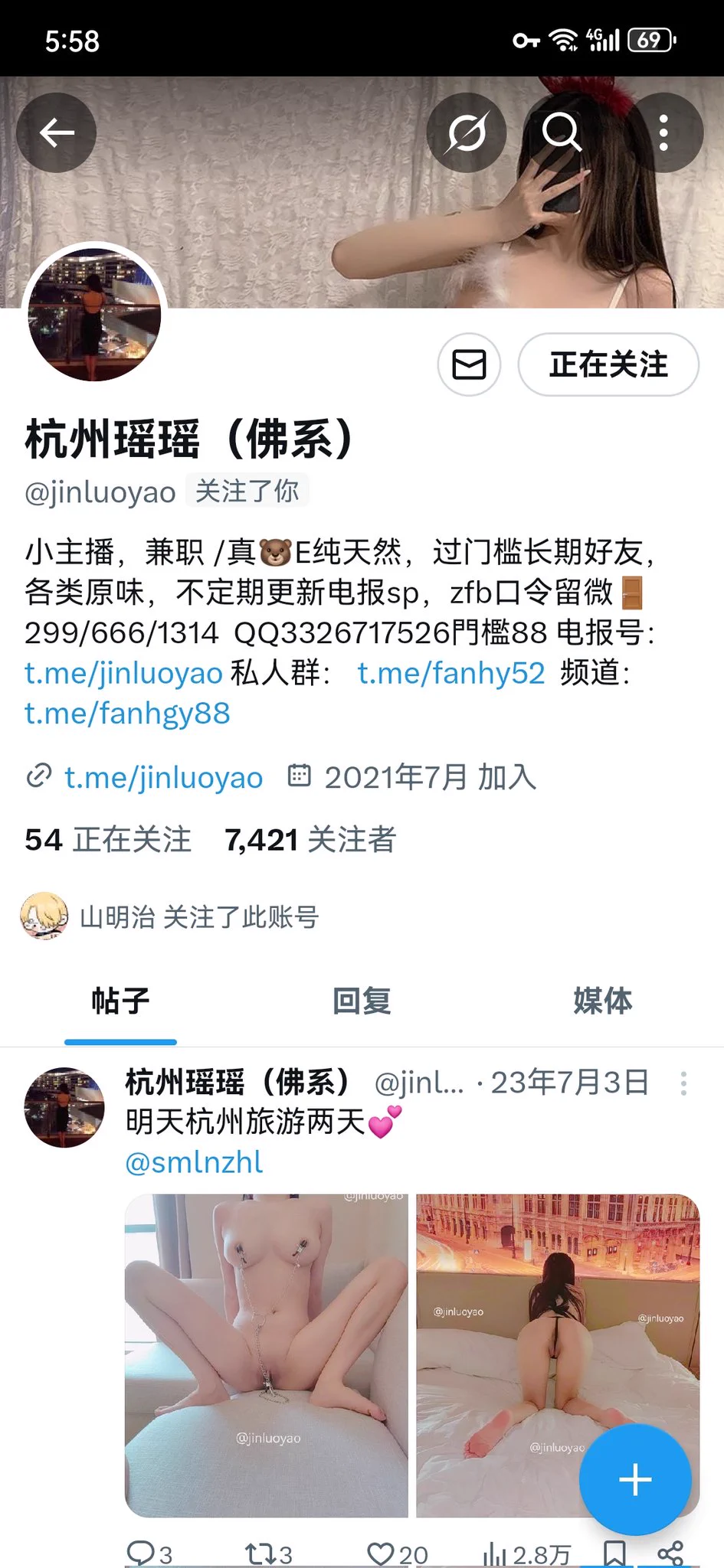Search this profile's posts
The height and width of the screenshot is (1568, 724).
point(562,133)
